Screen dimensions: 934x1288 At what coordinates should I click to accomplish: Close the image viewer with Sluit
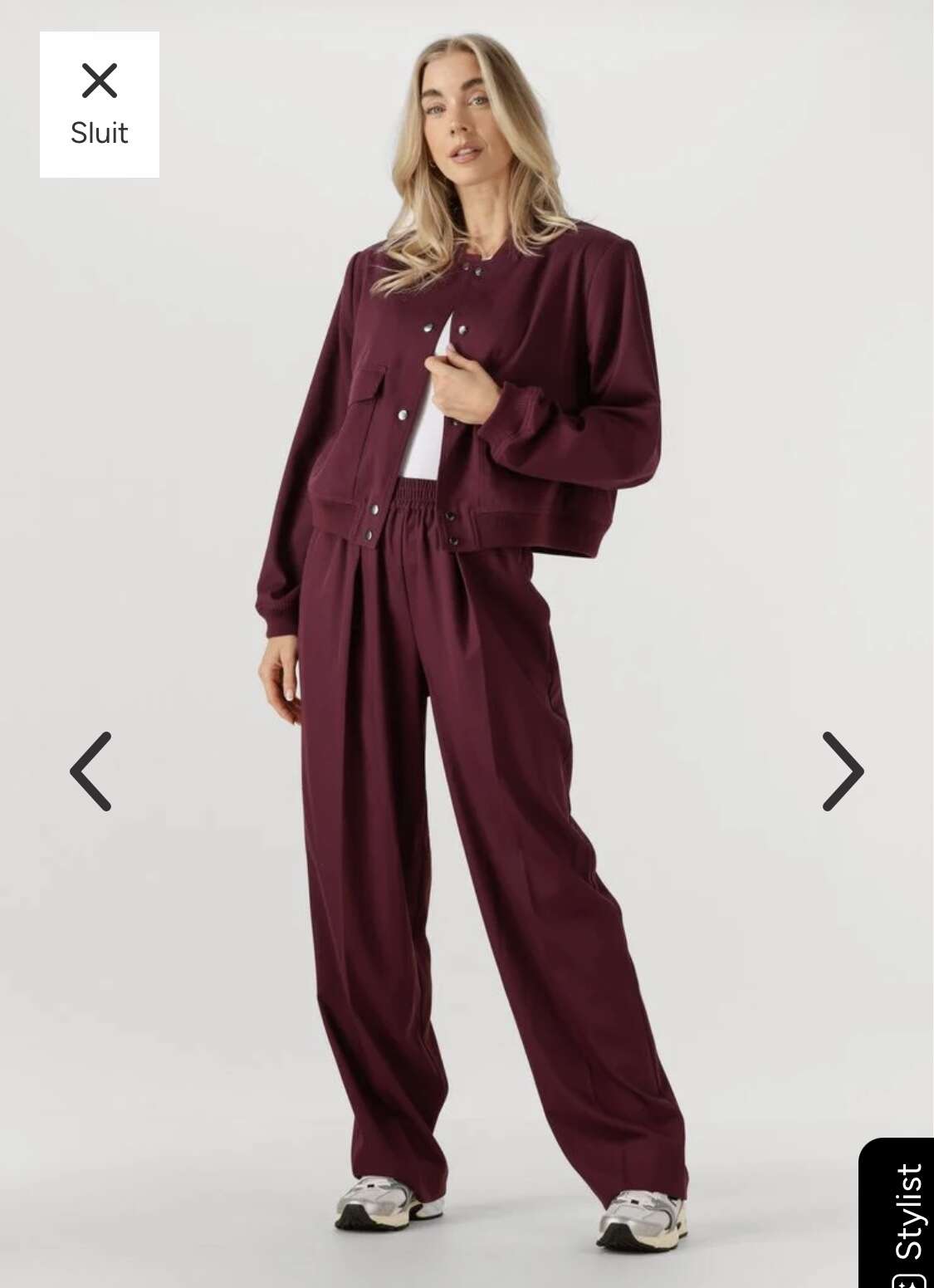(x=100, y=104)
